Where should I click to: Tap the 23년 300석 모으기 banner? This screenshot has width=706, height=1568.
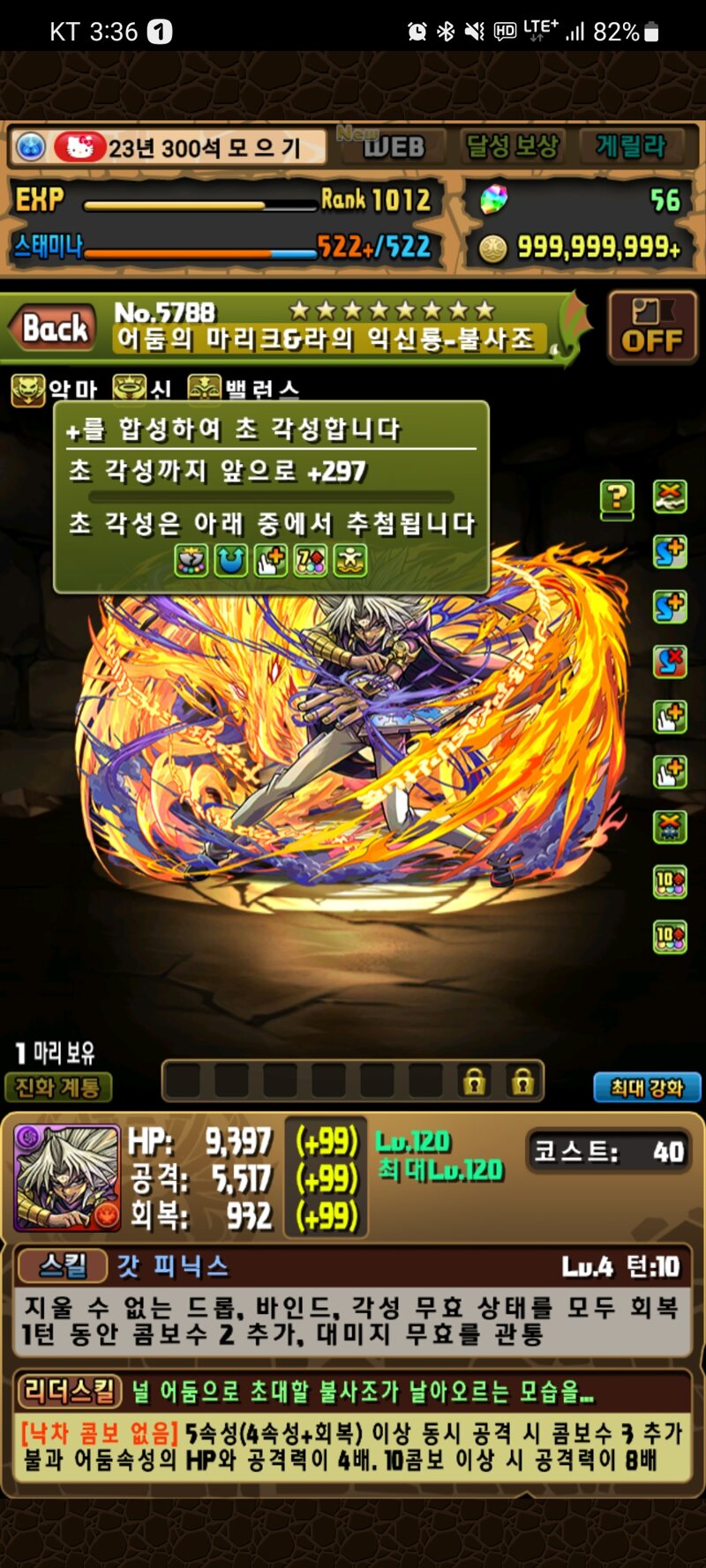click(168, 146)
